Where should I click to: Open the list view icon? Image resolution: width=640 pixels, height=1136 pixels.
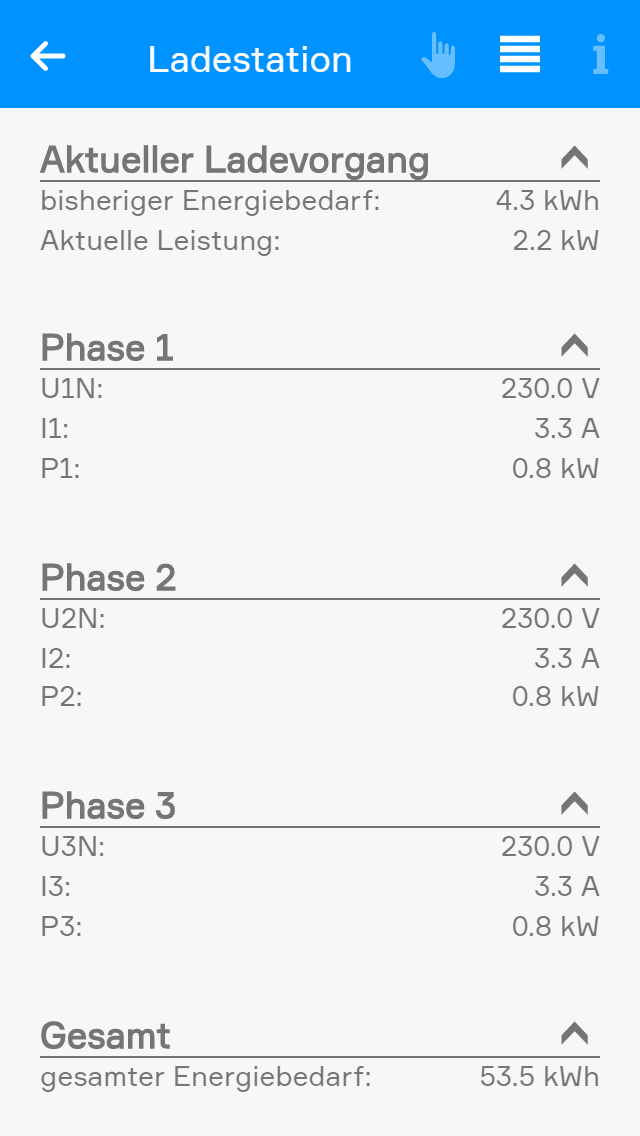coord(520,55)
